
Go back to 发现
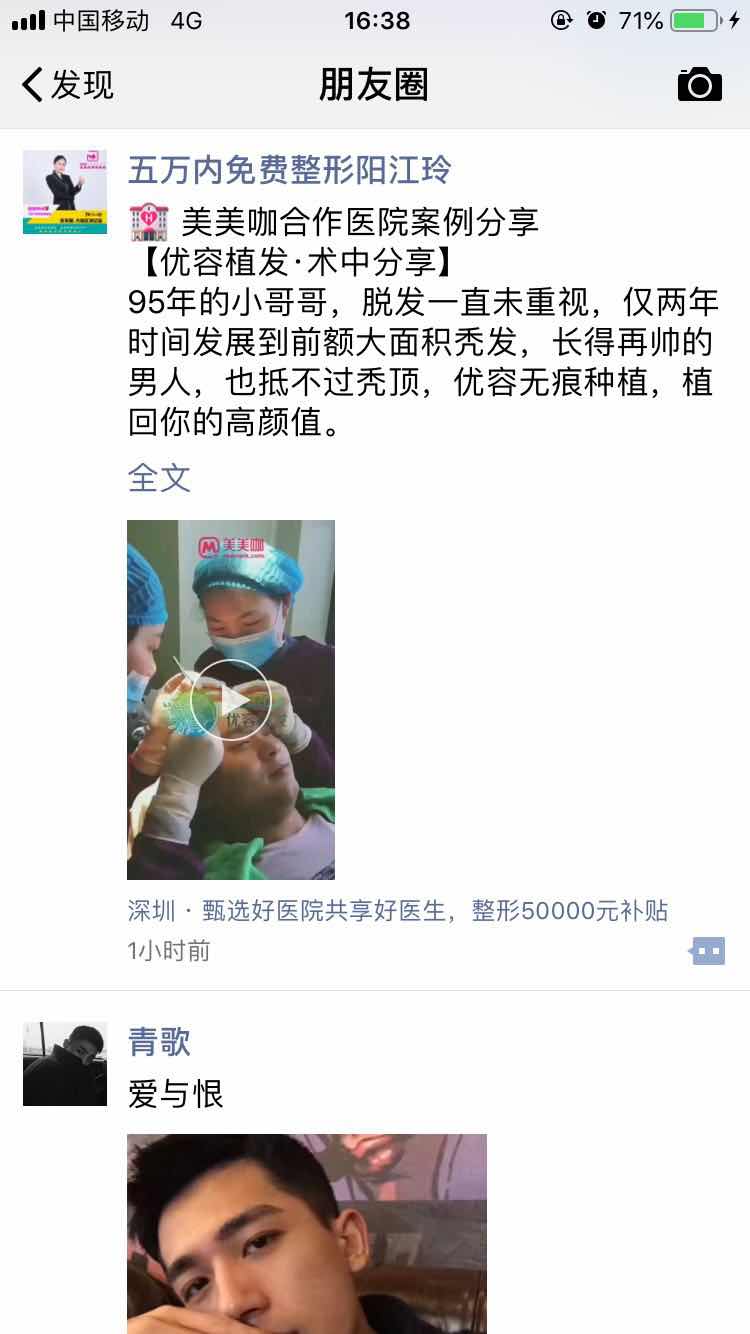point(68,85)
